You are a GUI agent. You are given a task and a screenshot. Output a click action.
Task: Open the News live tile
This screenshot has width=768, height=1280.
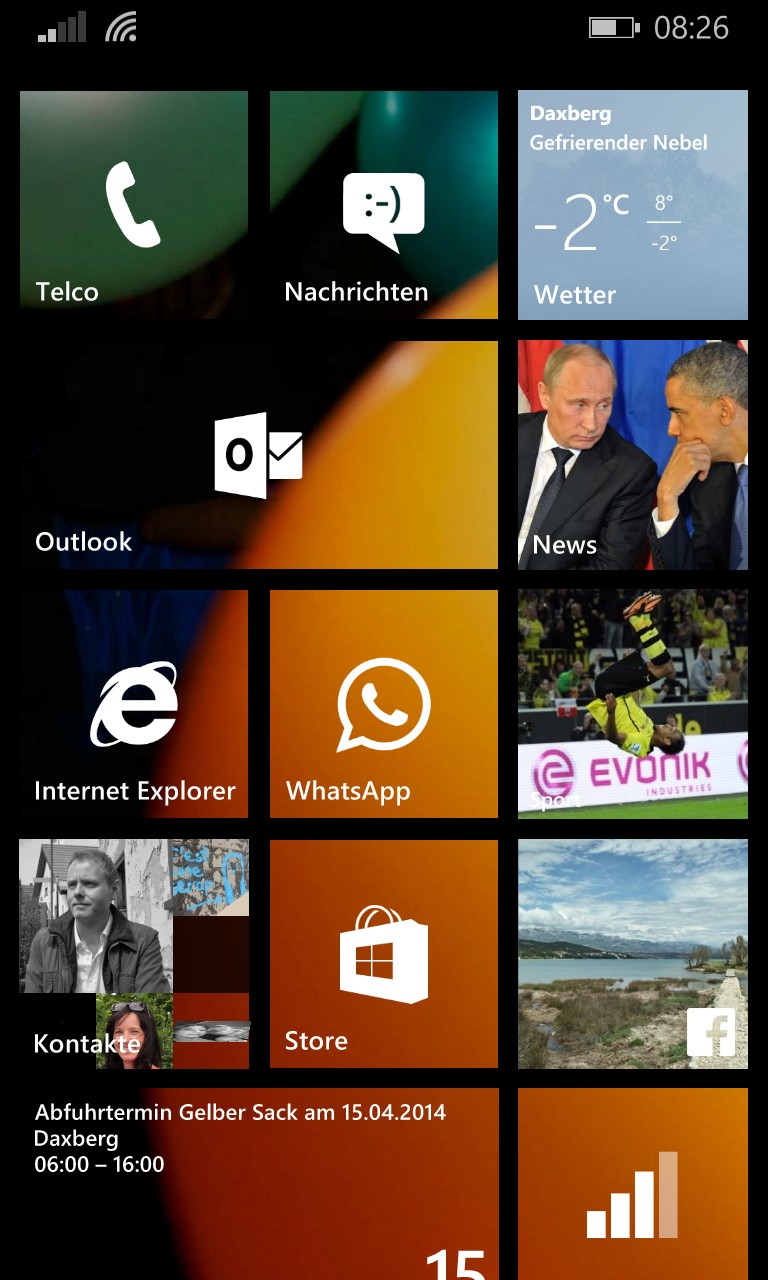[x=632, y=455]
